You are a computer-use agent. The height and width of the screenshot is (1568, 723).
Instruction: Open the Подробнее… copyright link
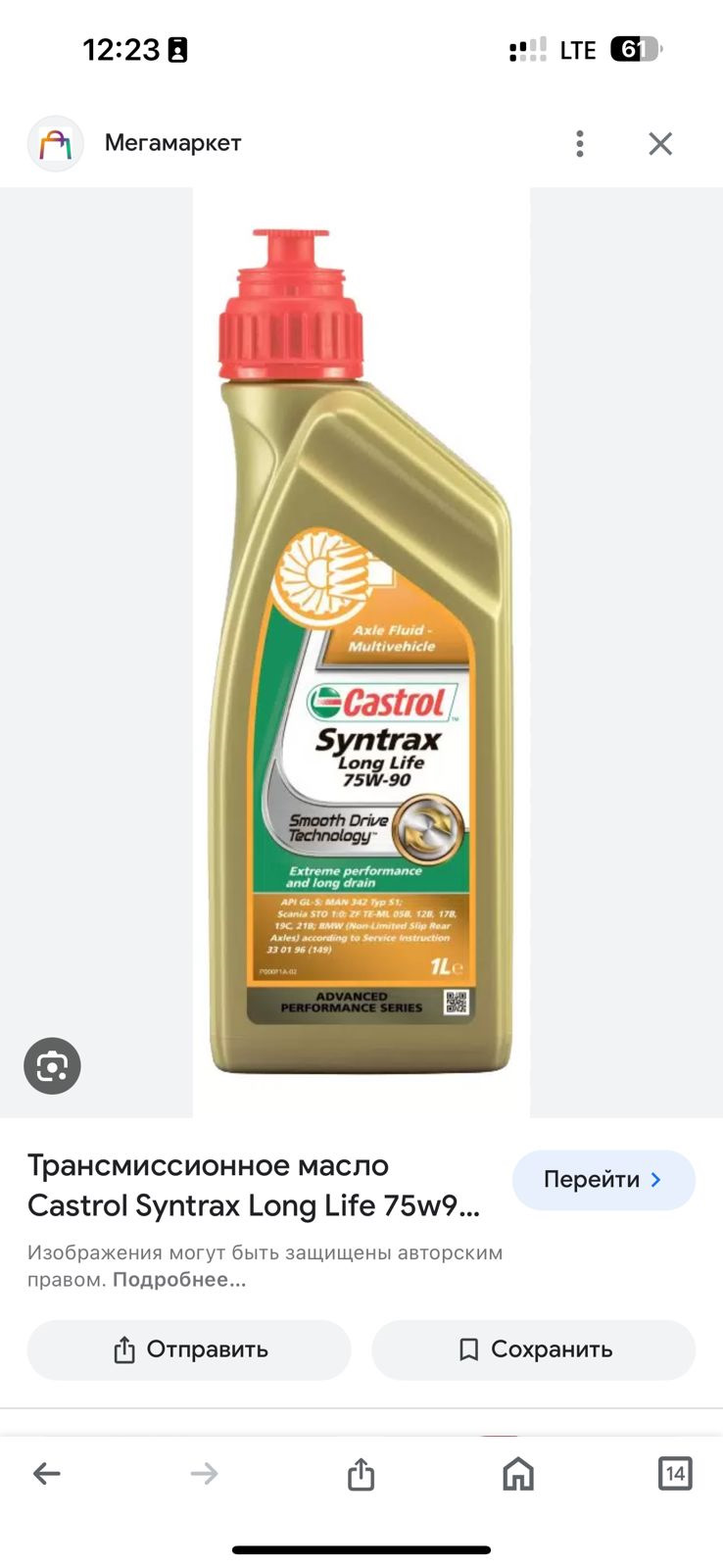point(178,1280)
